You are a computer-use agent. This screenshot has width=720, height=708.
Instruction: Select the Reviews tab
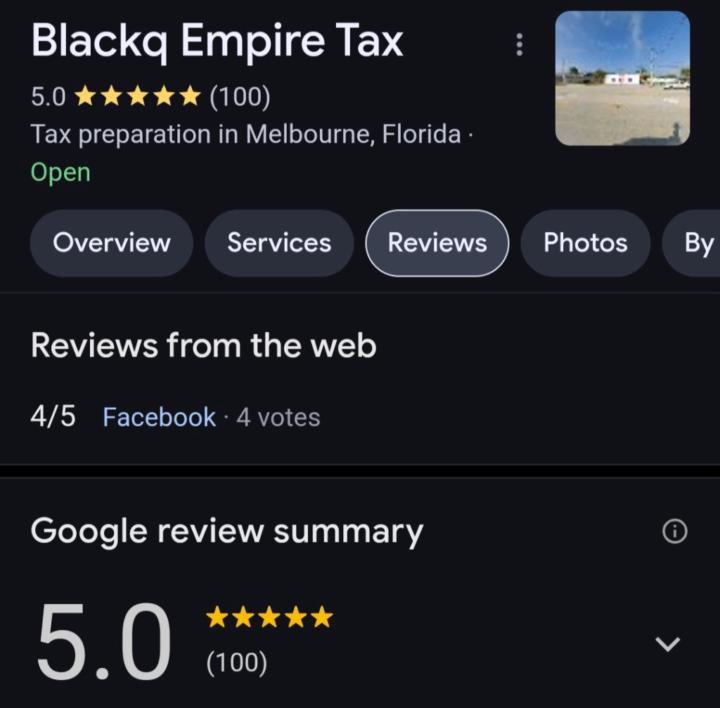point(437,243)
